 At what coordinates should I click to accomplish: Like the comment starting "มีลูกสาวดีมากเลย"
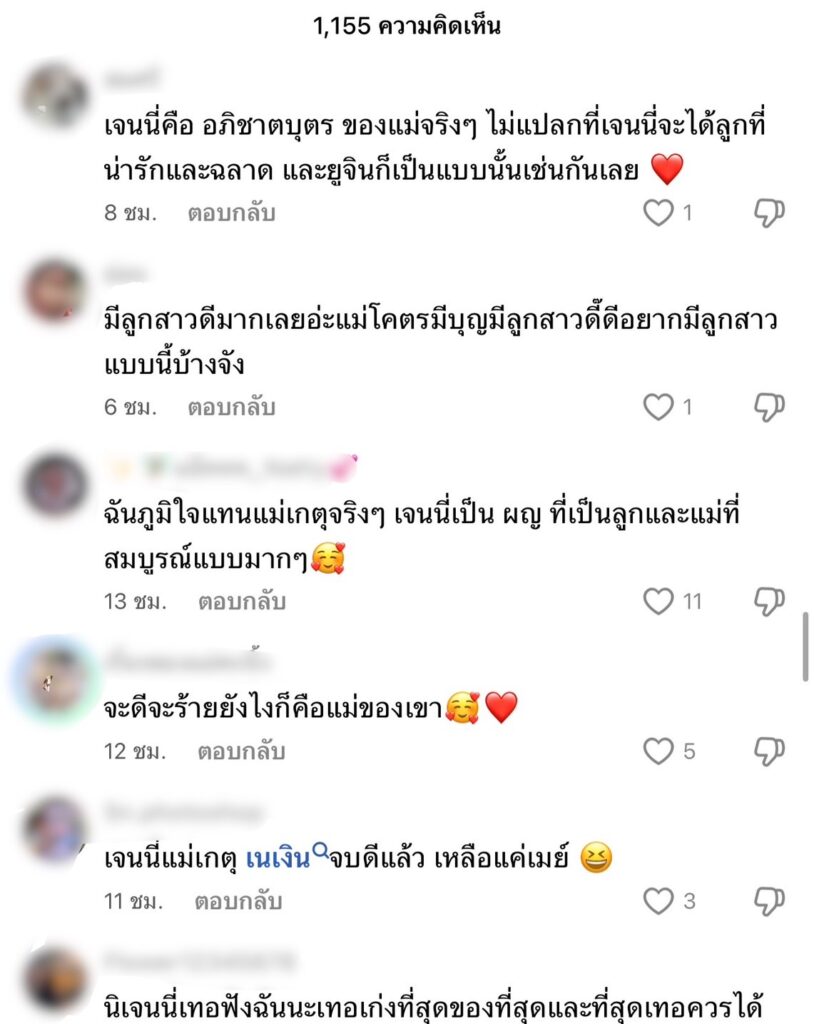click(658, 407)
